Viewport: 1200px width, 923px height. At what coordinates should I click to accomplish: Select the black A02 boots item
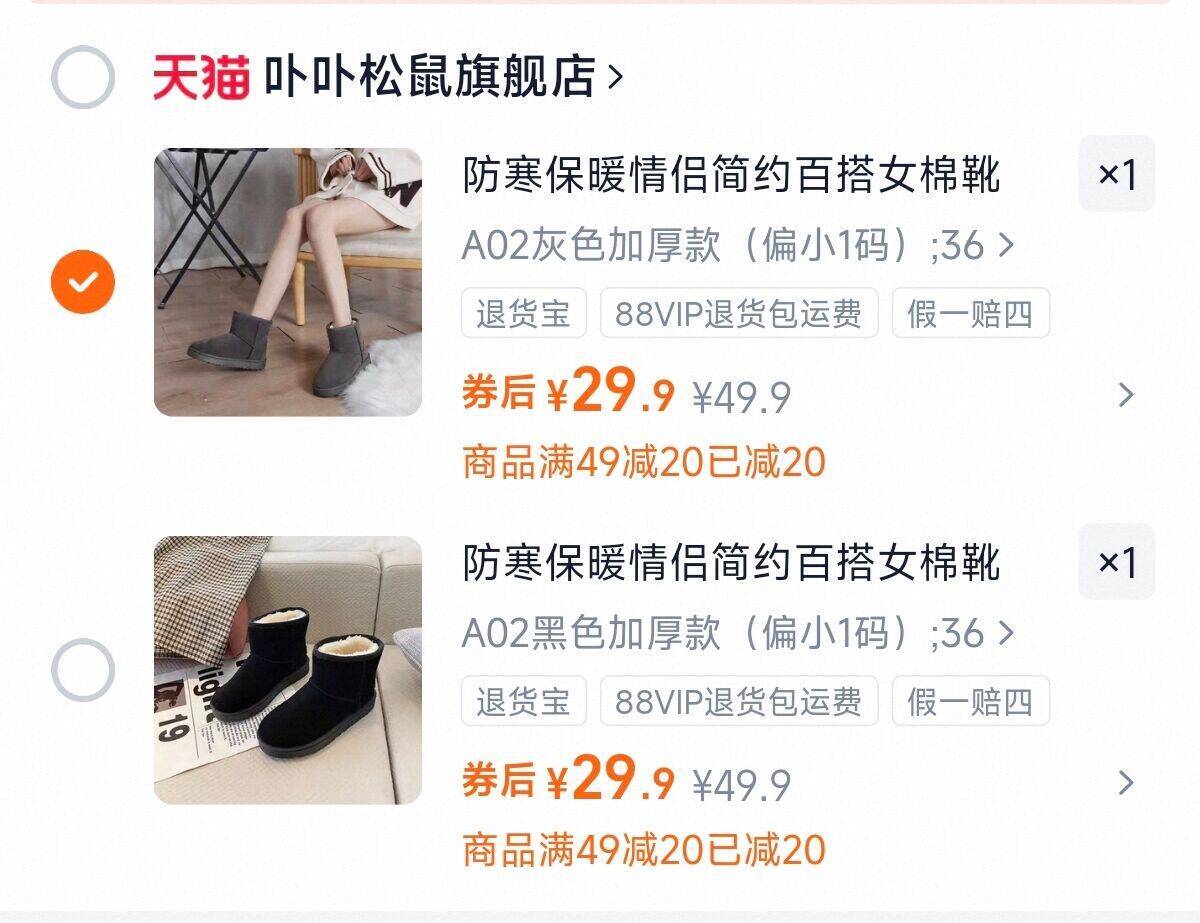(x=83, y=670)
